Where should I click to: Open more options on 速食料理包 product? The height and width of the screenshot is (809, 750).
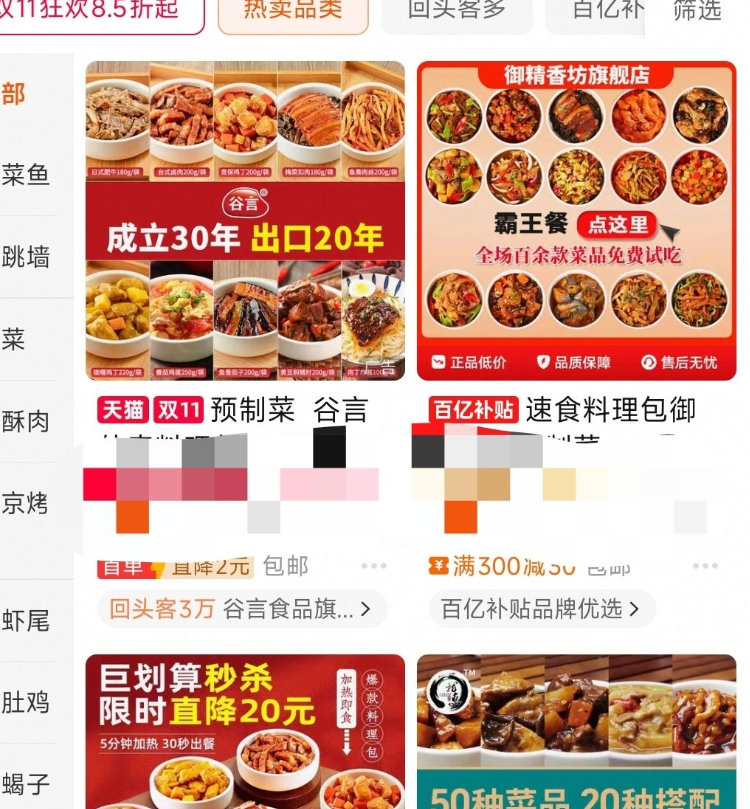(x=706, y=566)
